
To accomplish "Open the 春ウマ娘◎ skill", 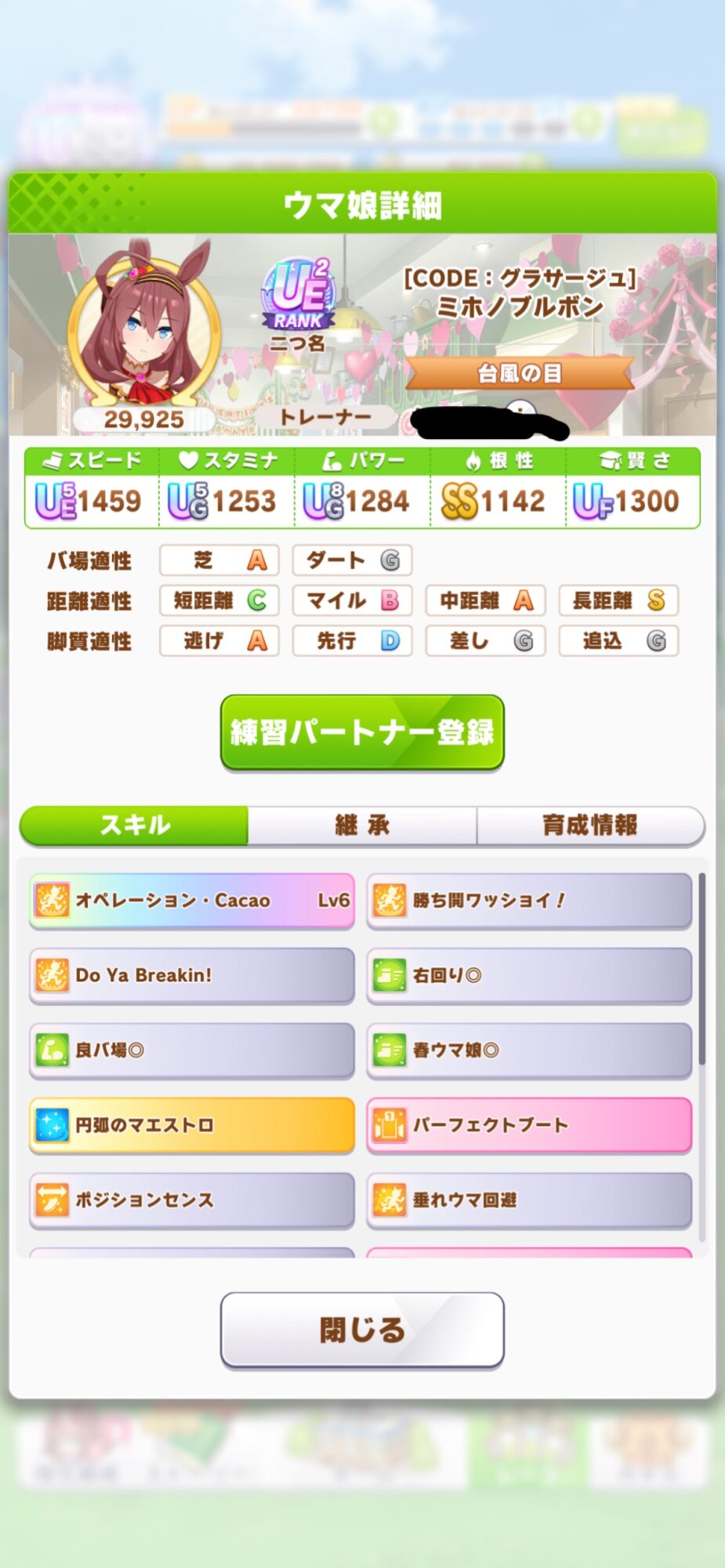I will 529,1050.
